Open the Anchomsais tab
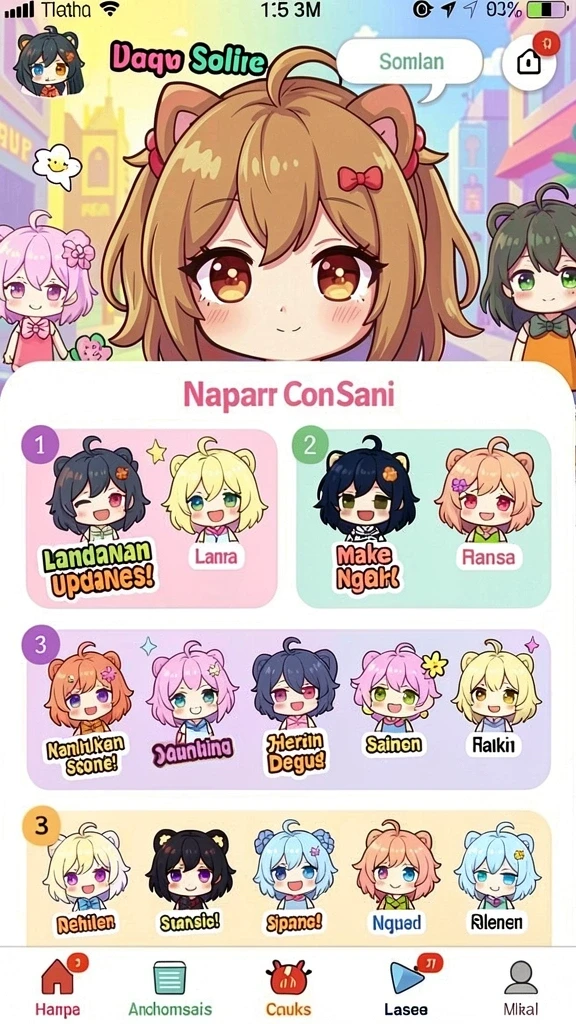Image resolution: width=576 pixels, height=1024 pixels. click(x=170, y=987)
